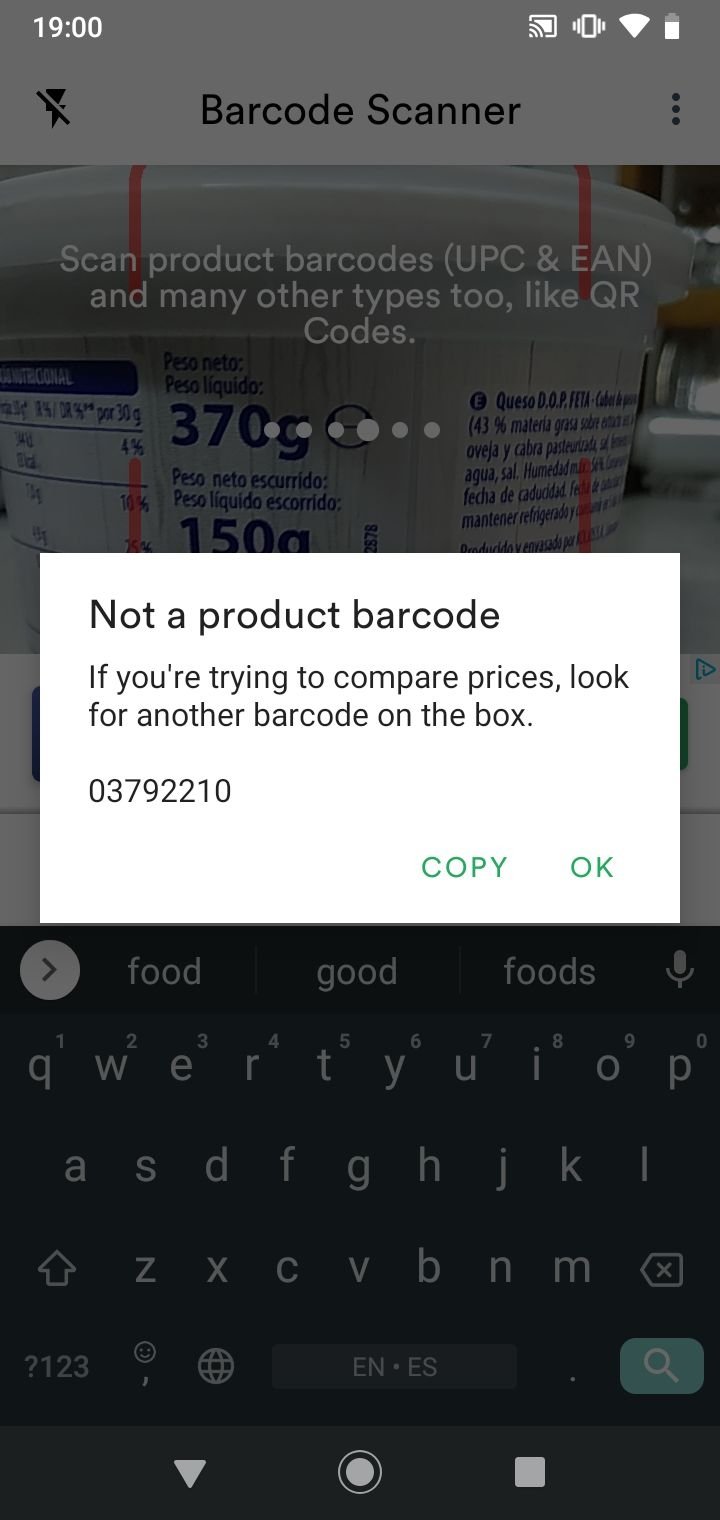The height and width of the screenshot is (1520, 720).
Task: Choose the 'food' keyboard suggestion
Action: (x=164, y=971)
